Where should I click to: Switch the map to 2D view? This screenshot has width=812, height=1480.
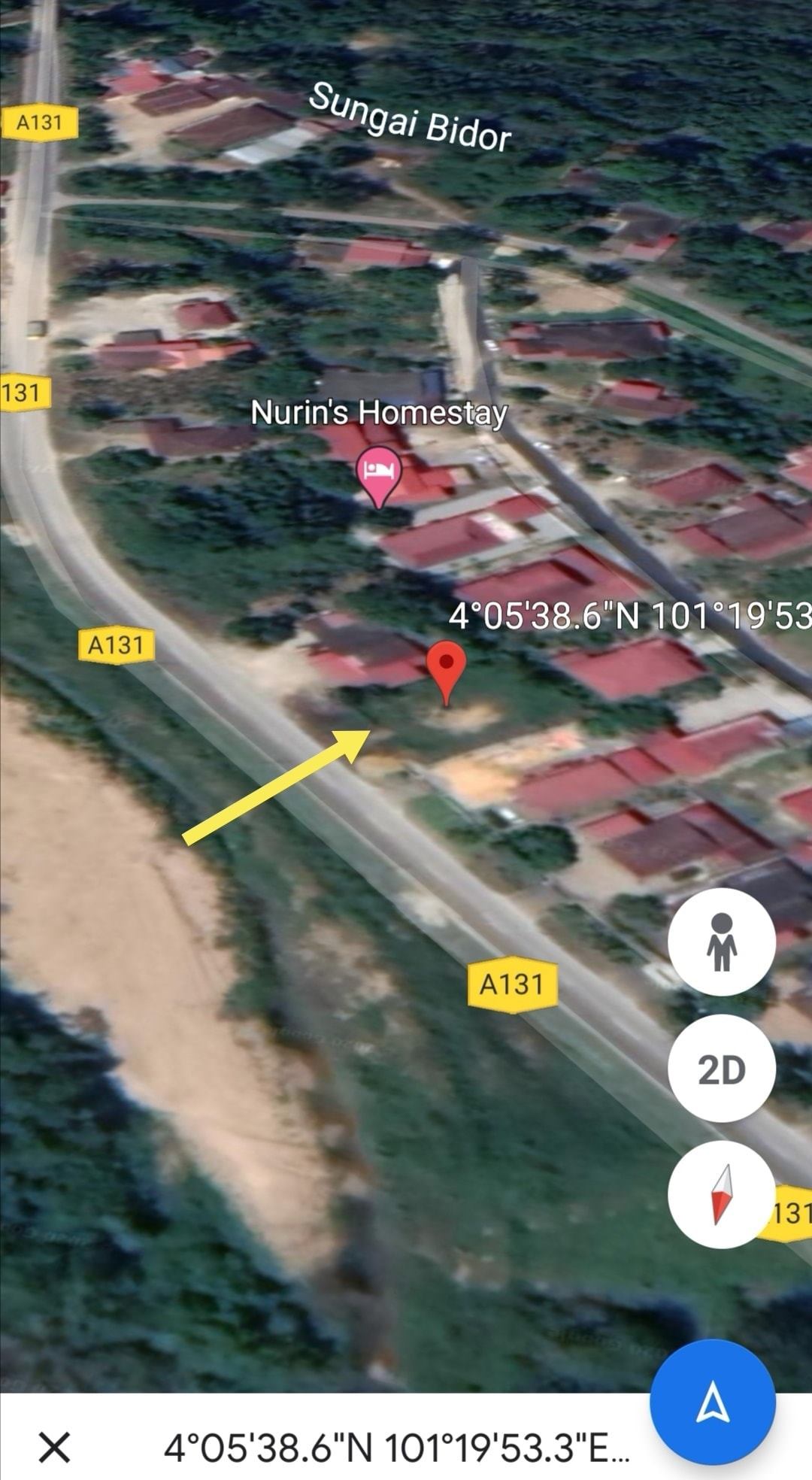721,1069
